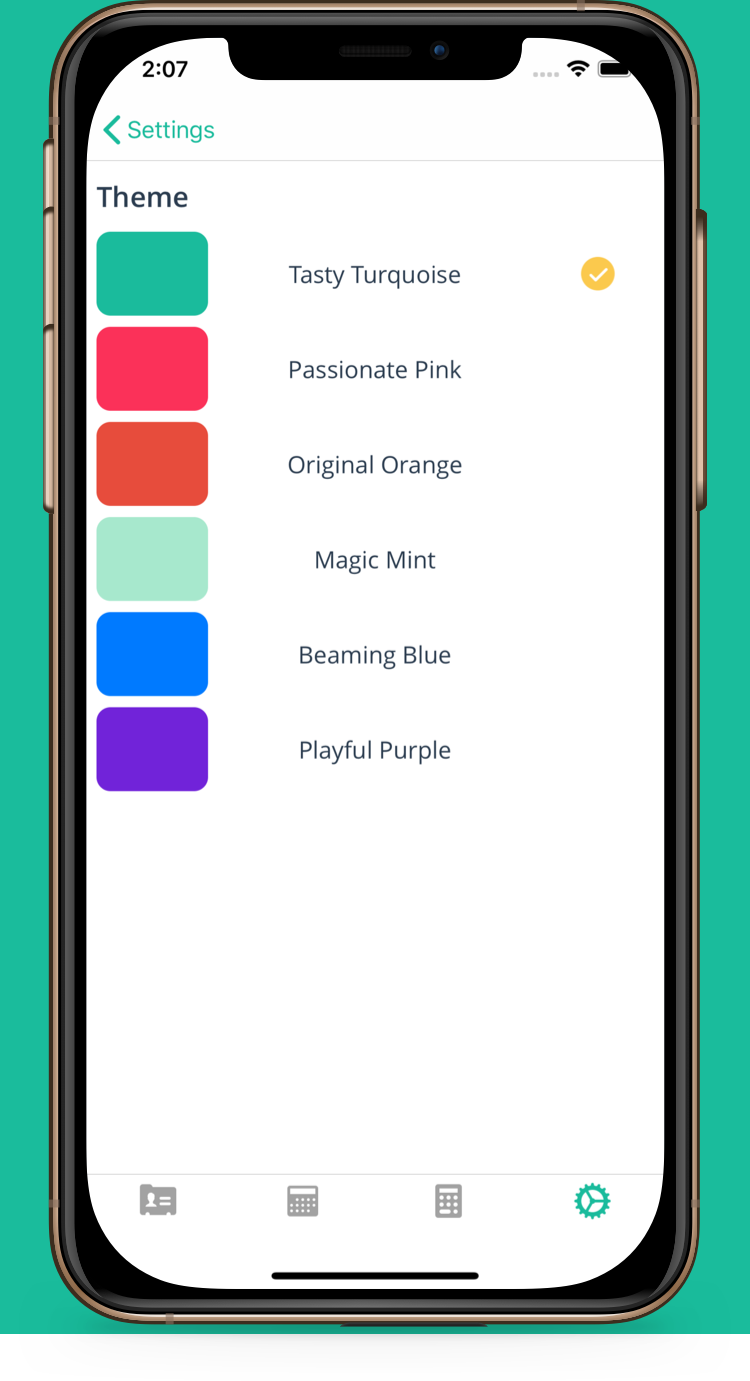Choose the Passionate Pink theme
The height and width of the screenshot is (1381, 750).
[x=374, y=370]
